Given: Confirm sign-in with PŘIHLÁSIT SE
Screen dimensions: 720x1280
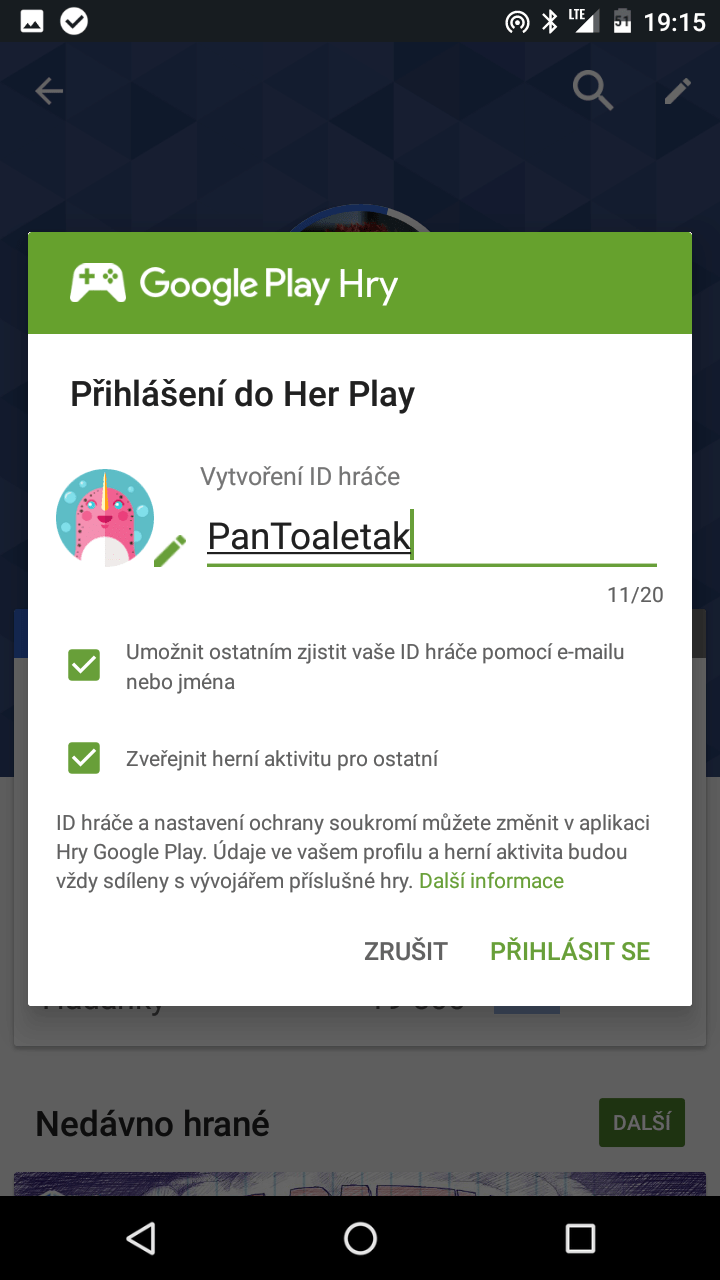Looking at the screenshot, I should [570, 951].
